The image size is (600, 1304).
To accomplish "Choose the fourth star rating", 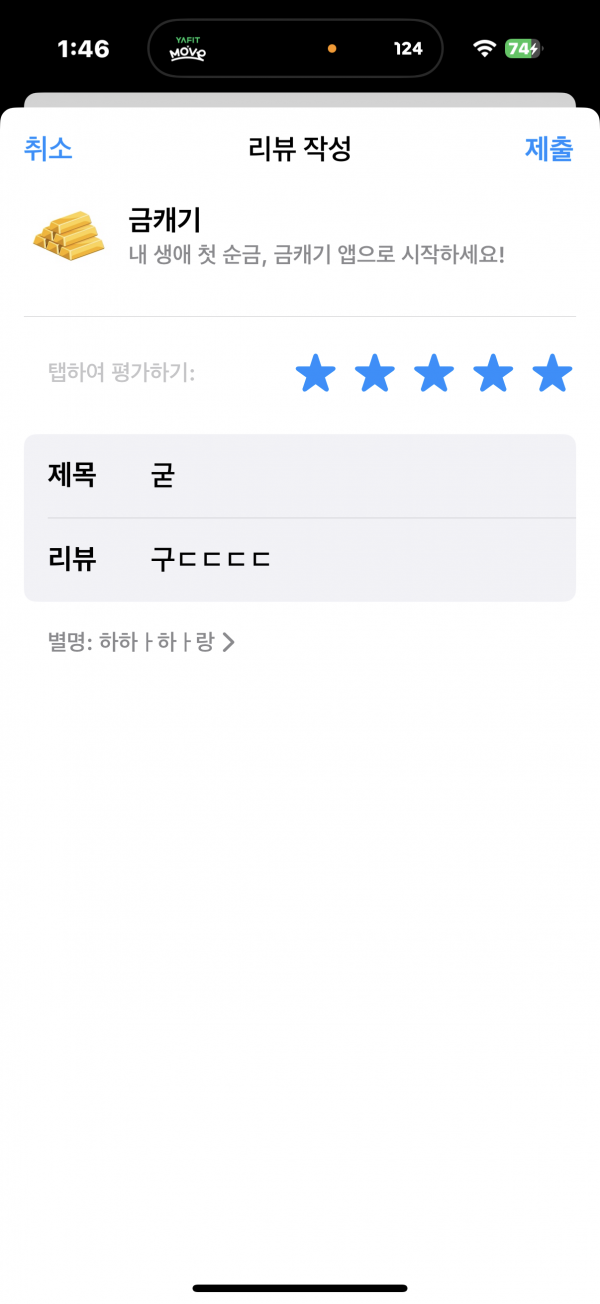I will click(493, 374).
